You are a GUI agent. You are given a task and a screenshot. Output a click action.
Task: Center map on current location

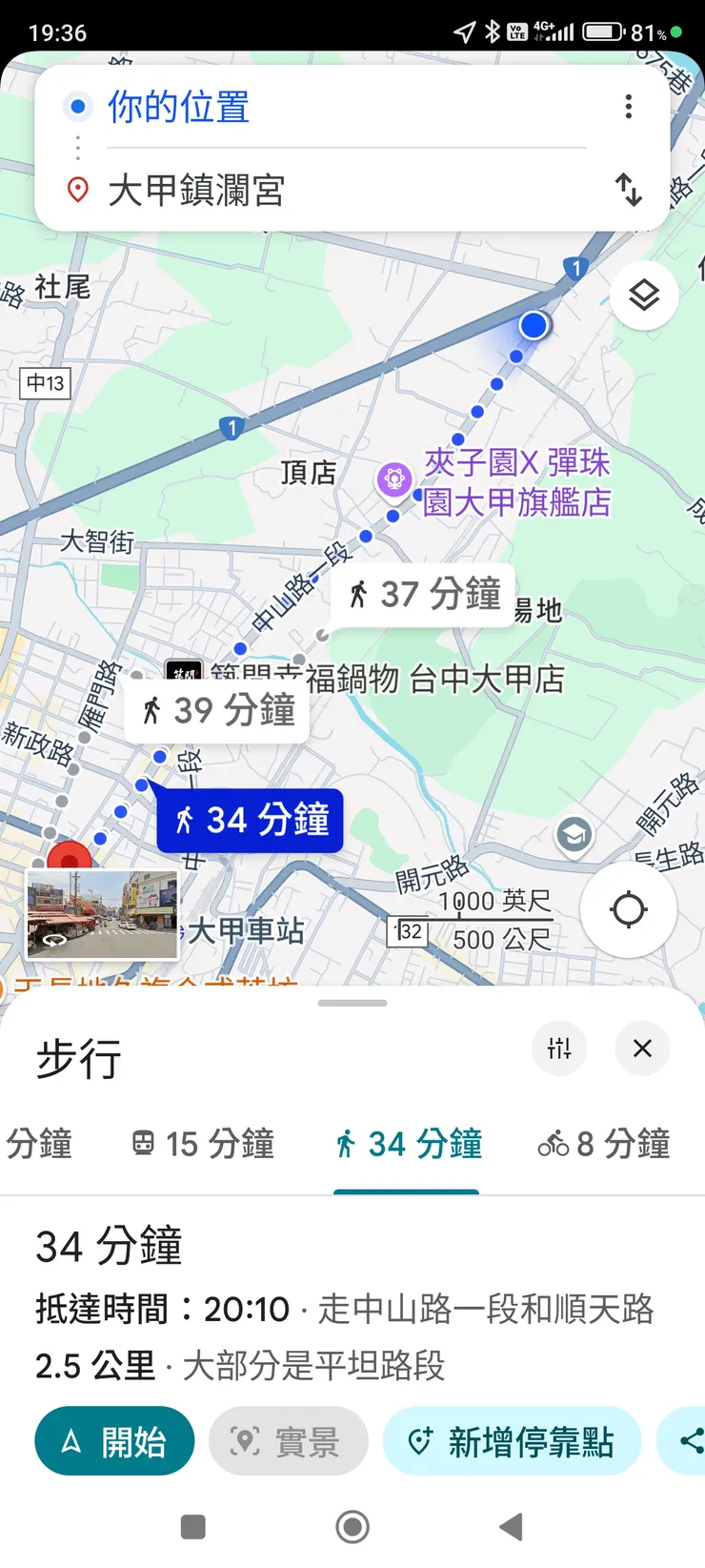coord(628,910)
